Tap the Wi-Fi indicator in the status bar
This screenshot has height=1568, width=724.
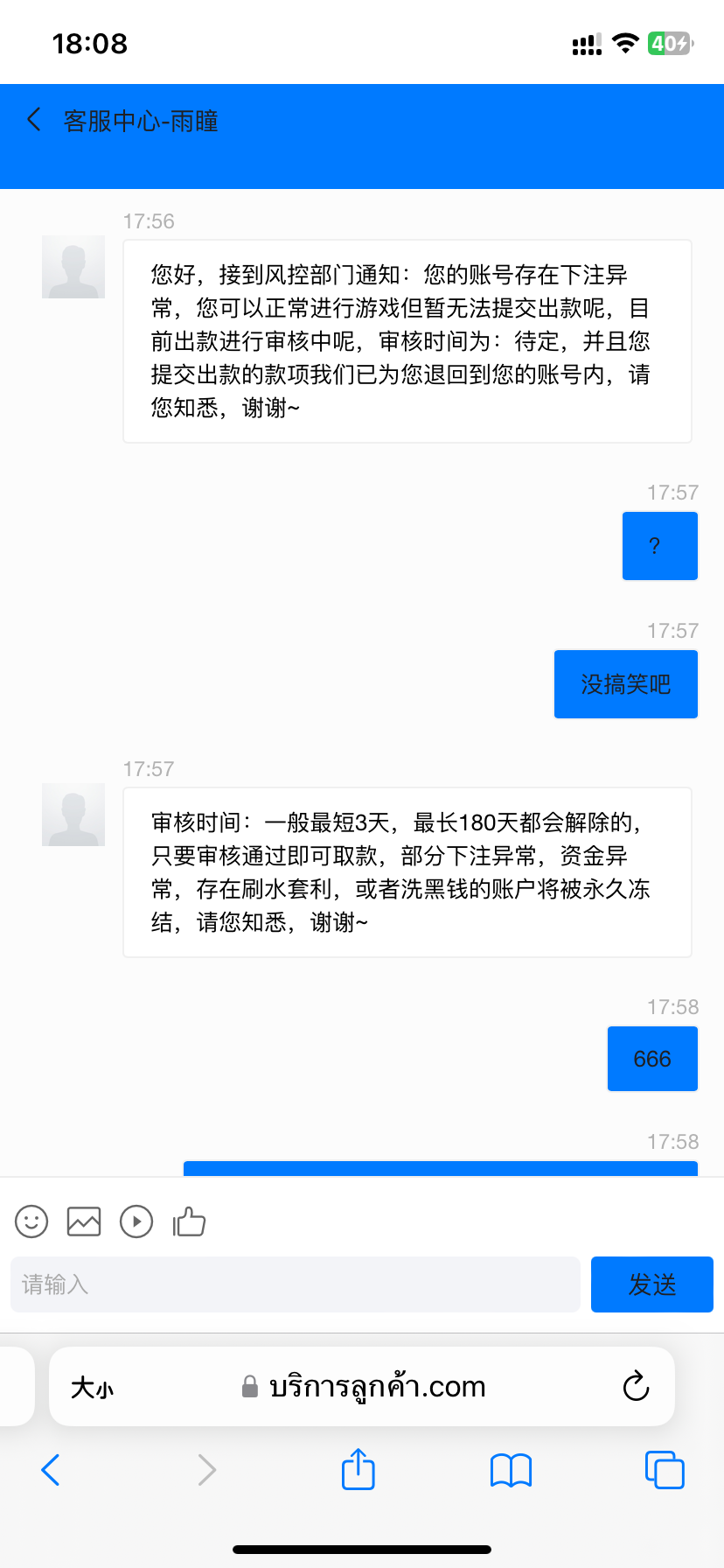point(626,41)
